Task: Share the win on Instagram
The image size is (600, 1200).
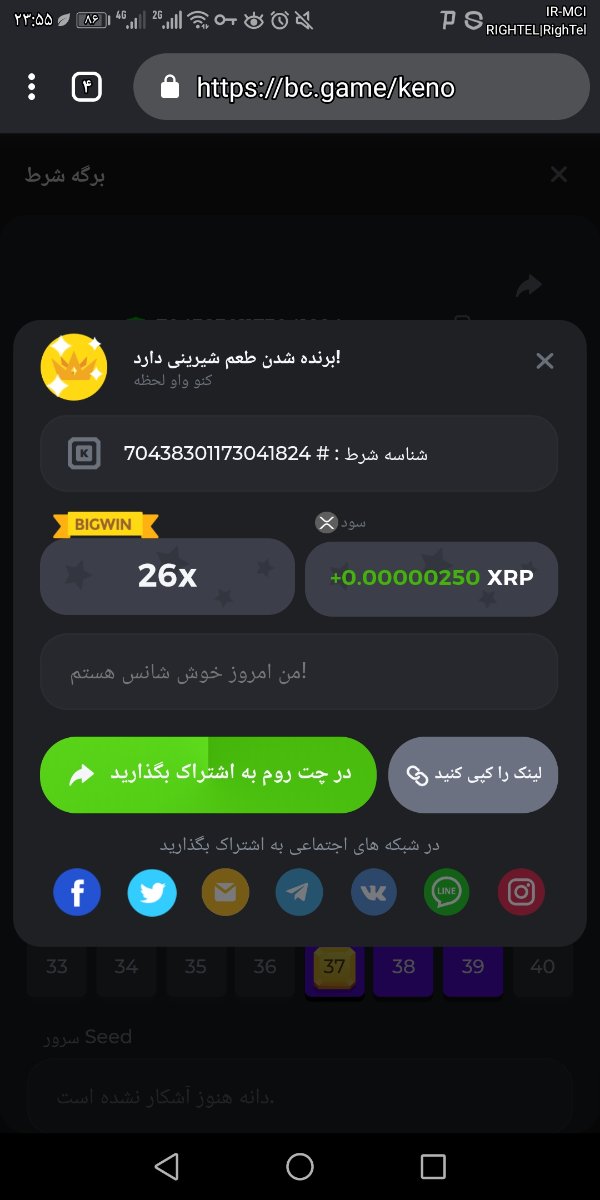Action: point(521,892)
